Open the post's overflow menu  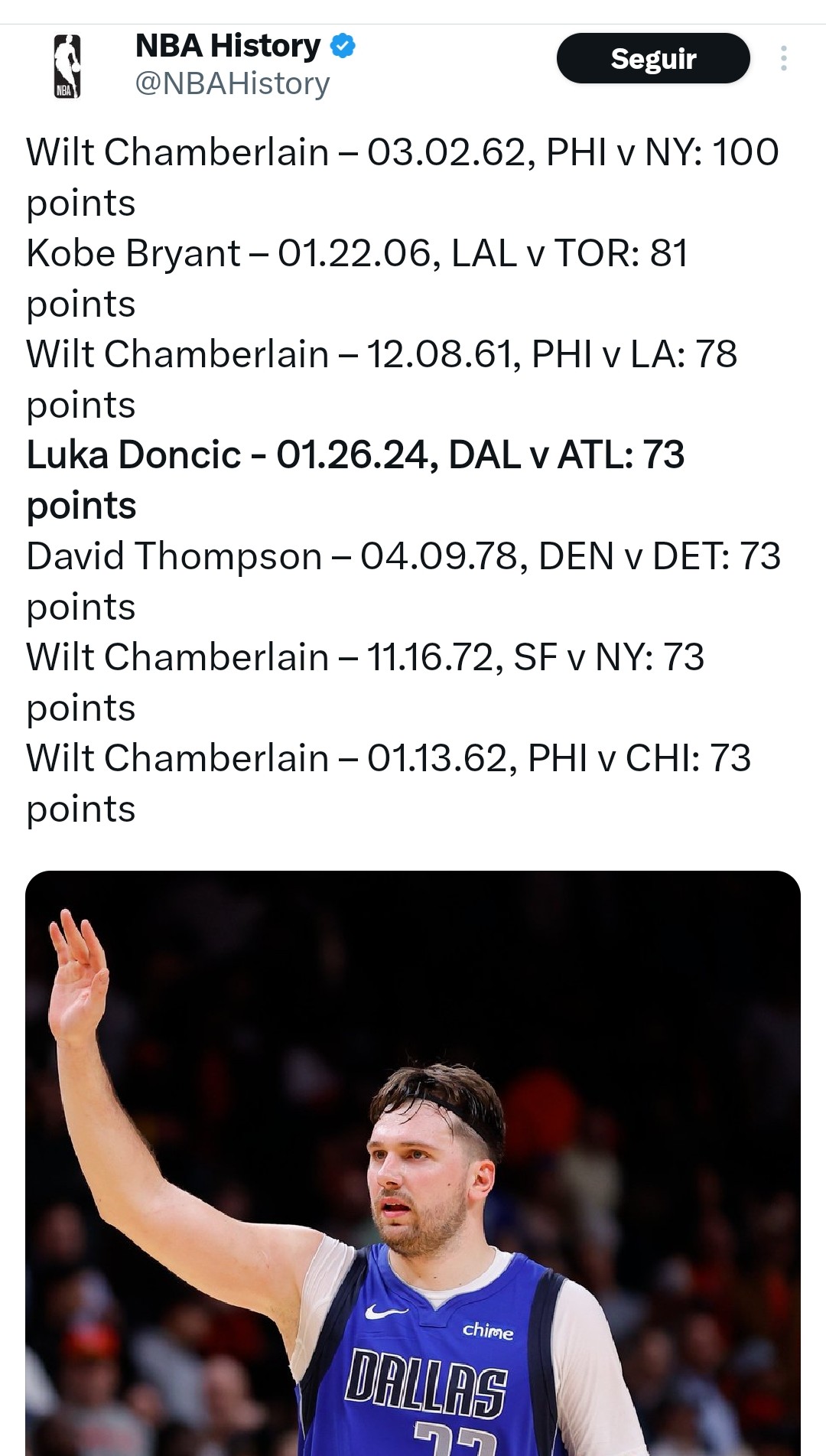(783, 59)
